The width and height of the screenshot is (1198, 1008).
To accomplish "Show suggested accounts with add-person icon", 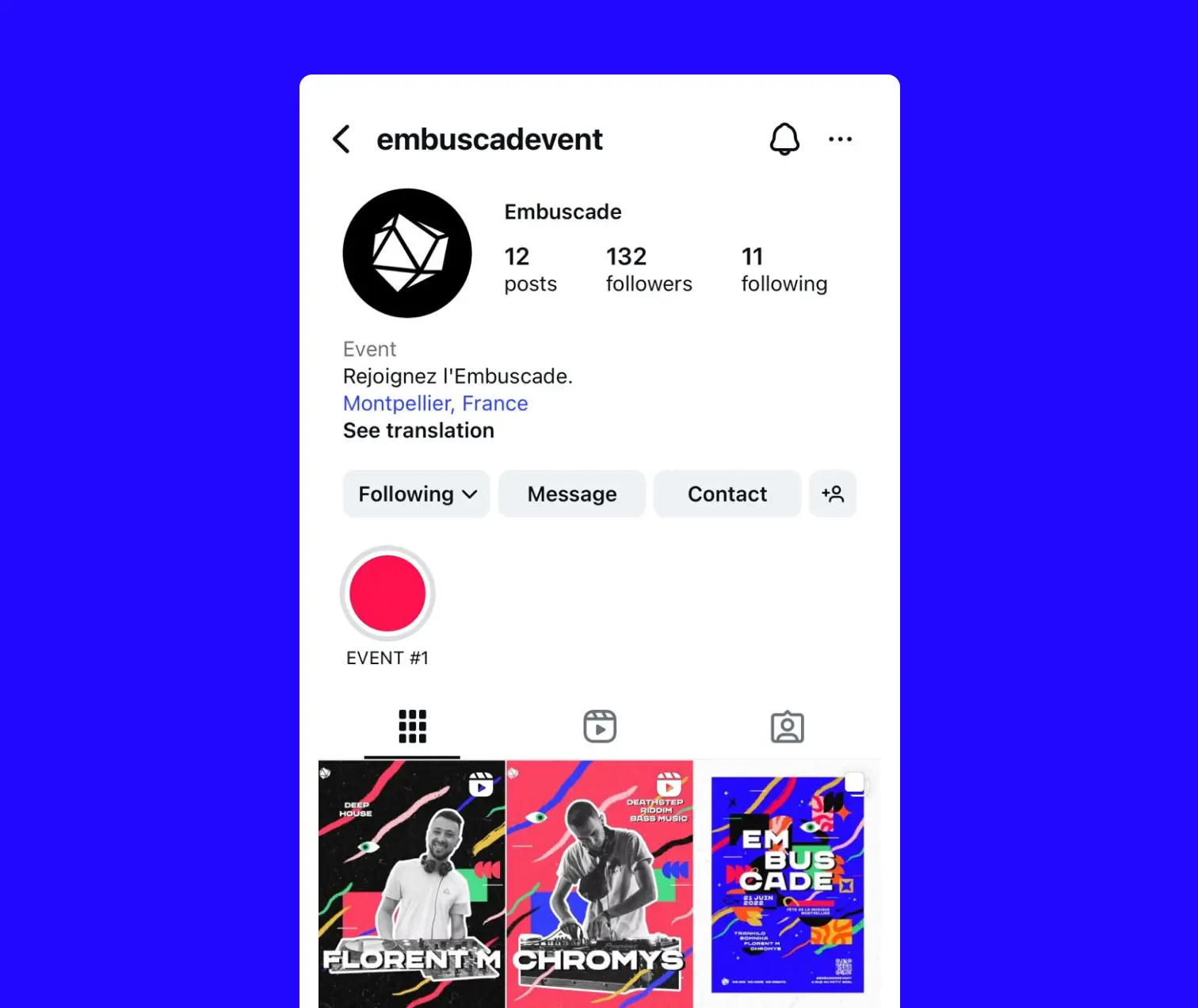I will pyautogui.click(x=833, y=494).
